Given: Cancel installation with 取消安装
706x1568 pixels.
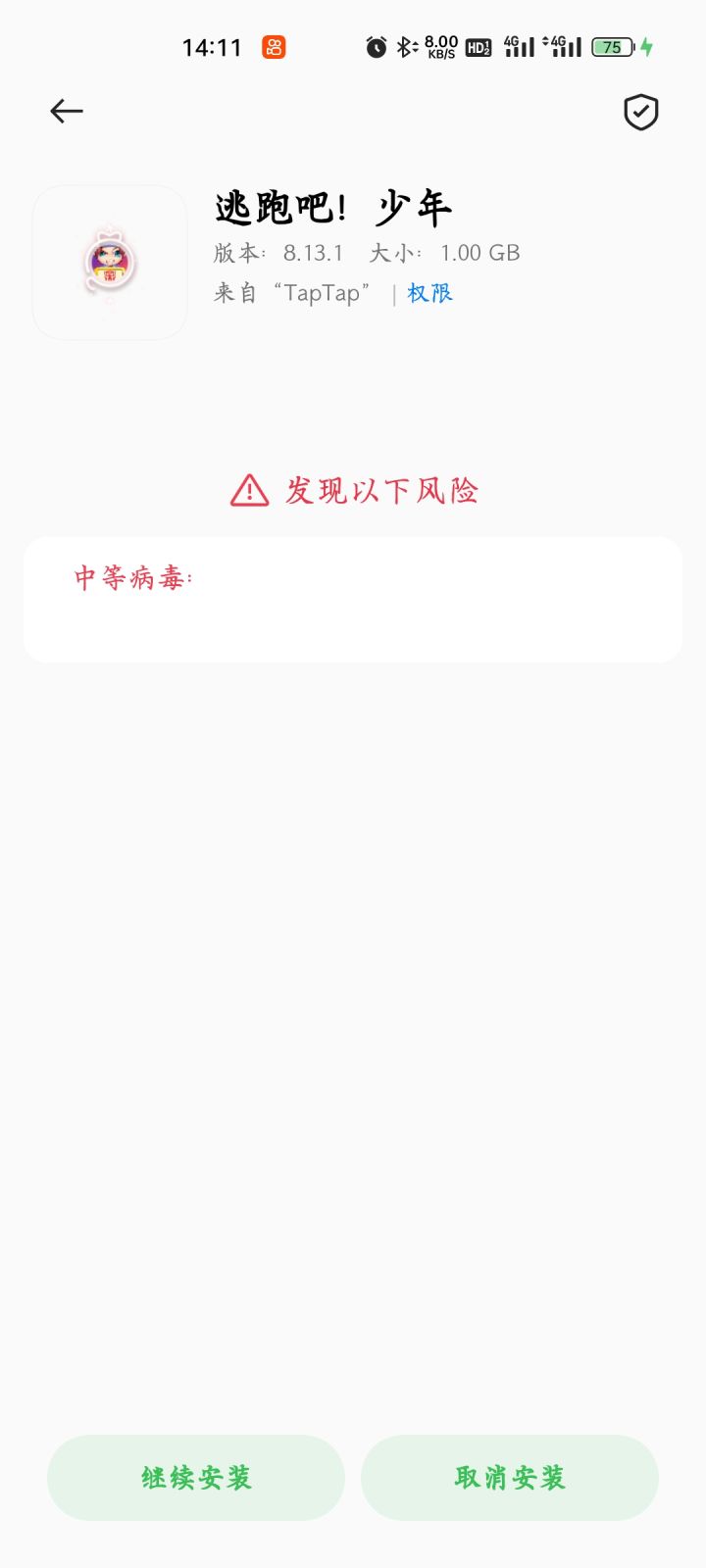Looking at the screenshot, I should [x=510, y=1478].
